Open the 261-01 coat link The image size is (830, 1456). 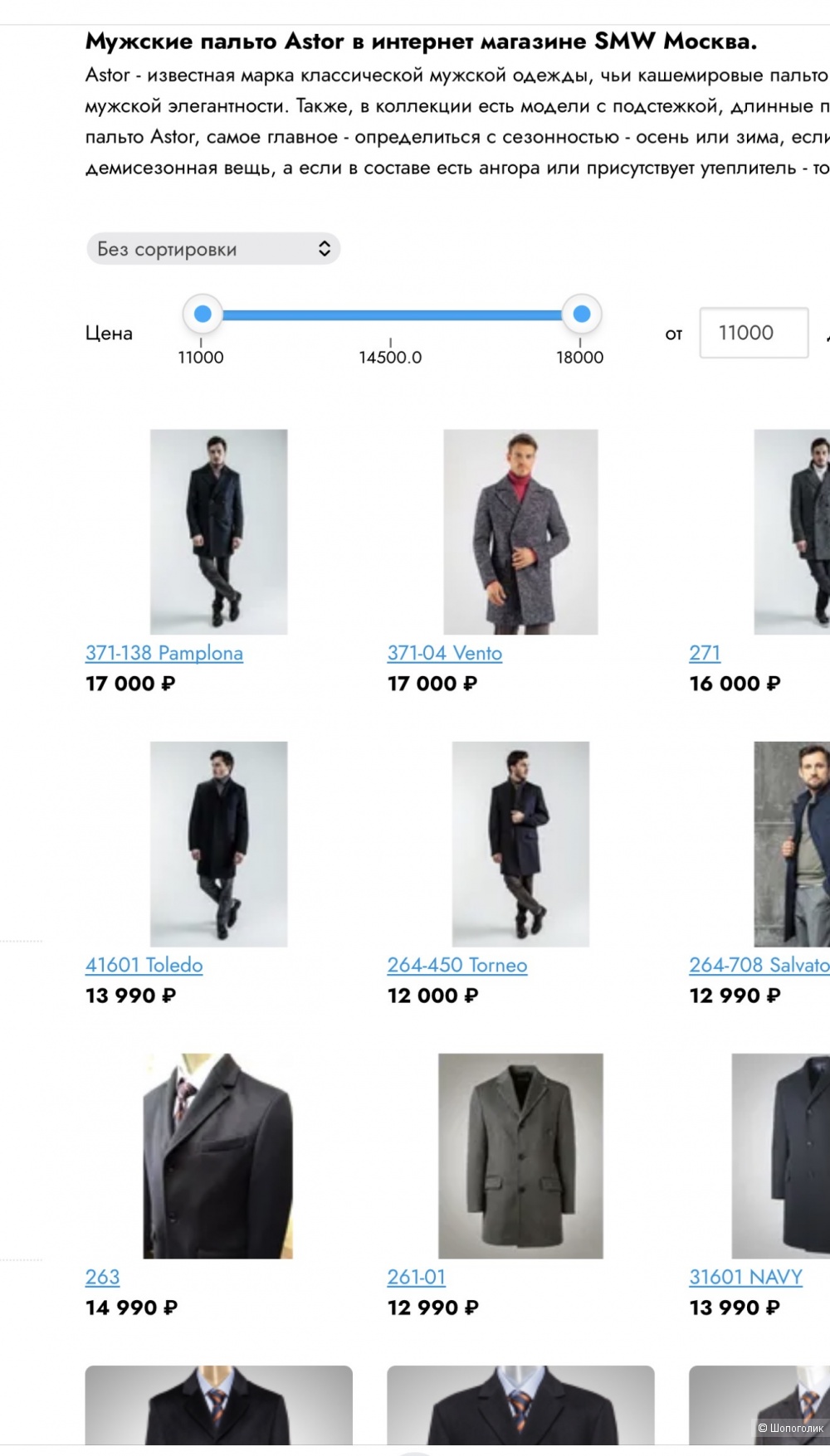(x=416, y=1277)
